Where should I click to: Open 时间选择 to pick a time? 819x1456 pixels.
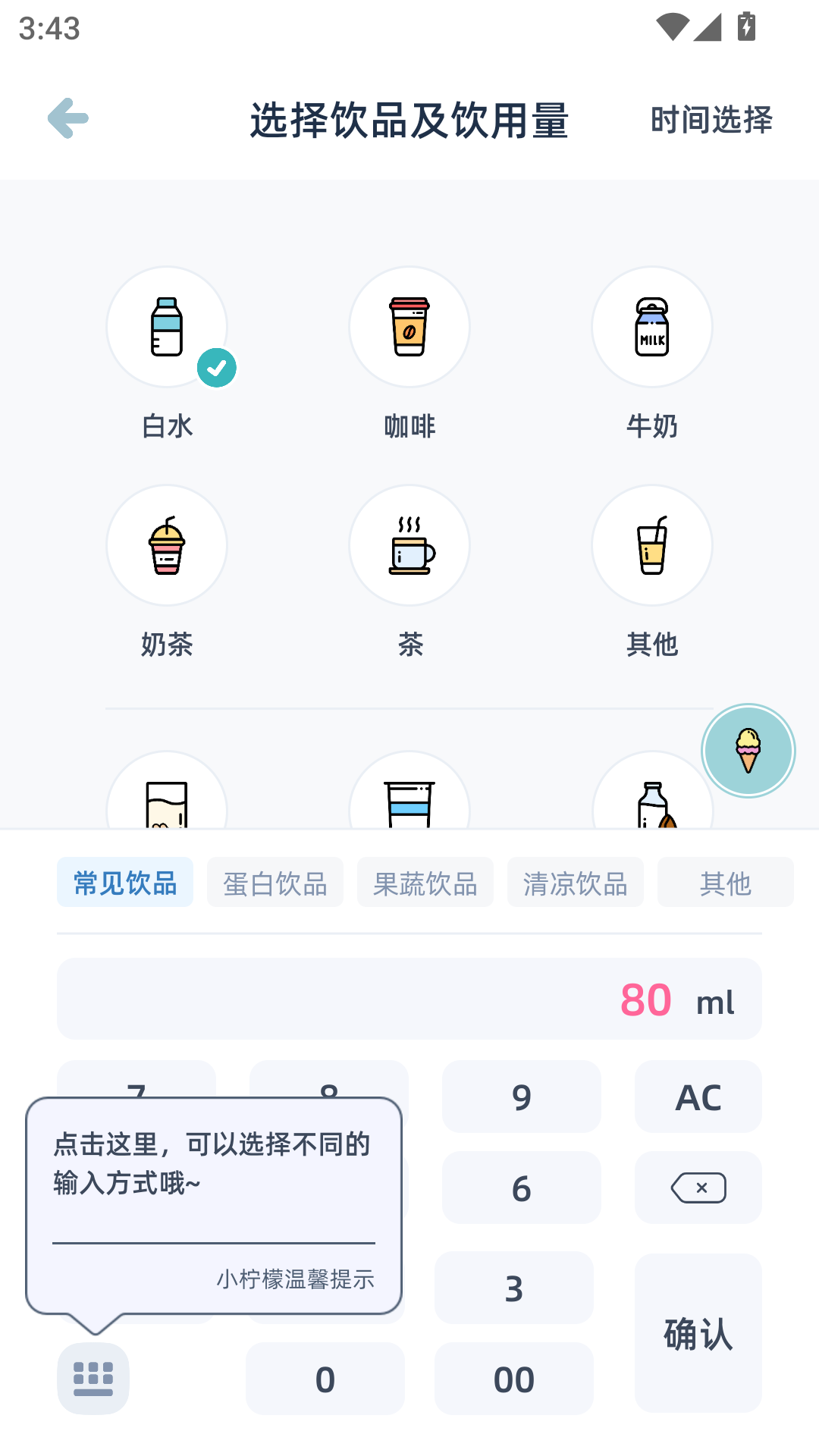pos(711,119)
